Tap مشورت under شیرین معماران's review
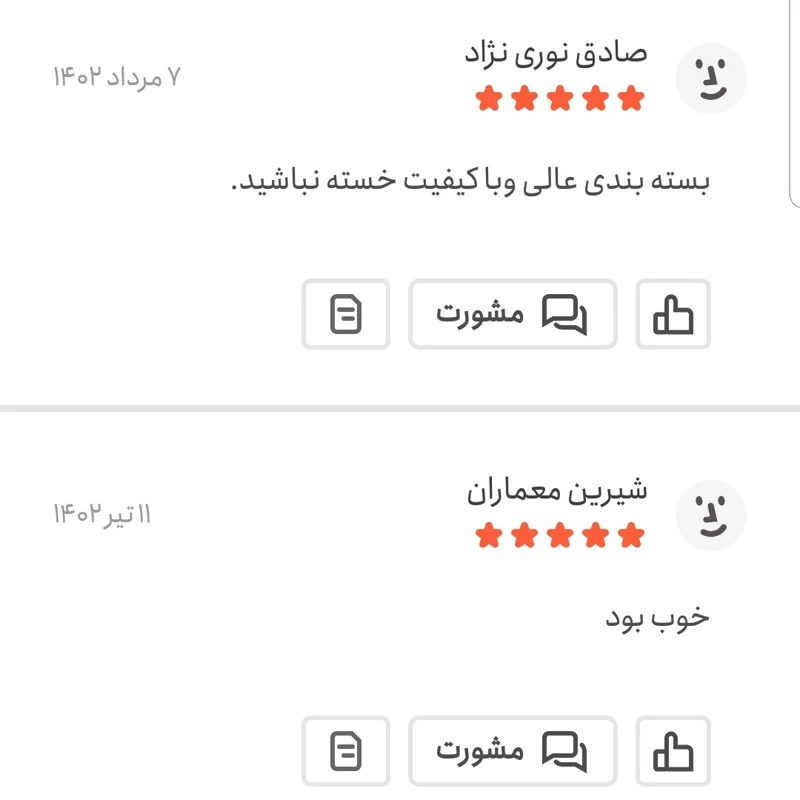The image size is (800, 800). 512,750
